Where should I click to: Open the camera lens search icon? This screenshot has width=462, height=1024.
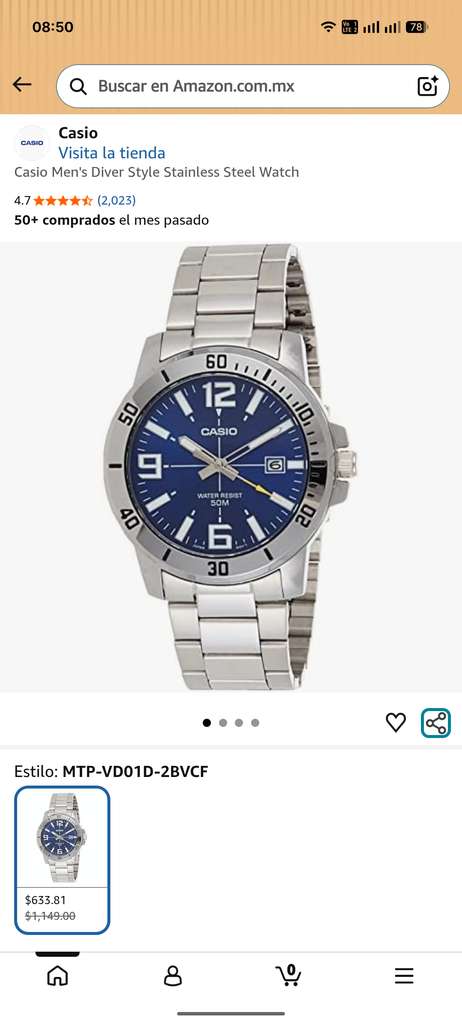tap(428, 86)
